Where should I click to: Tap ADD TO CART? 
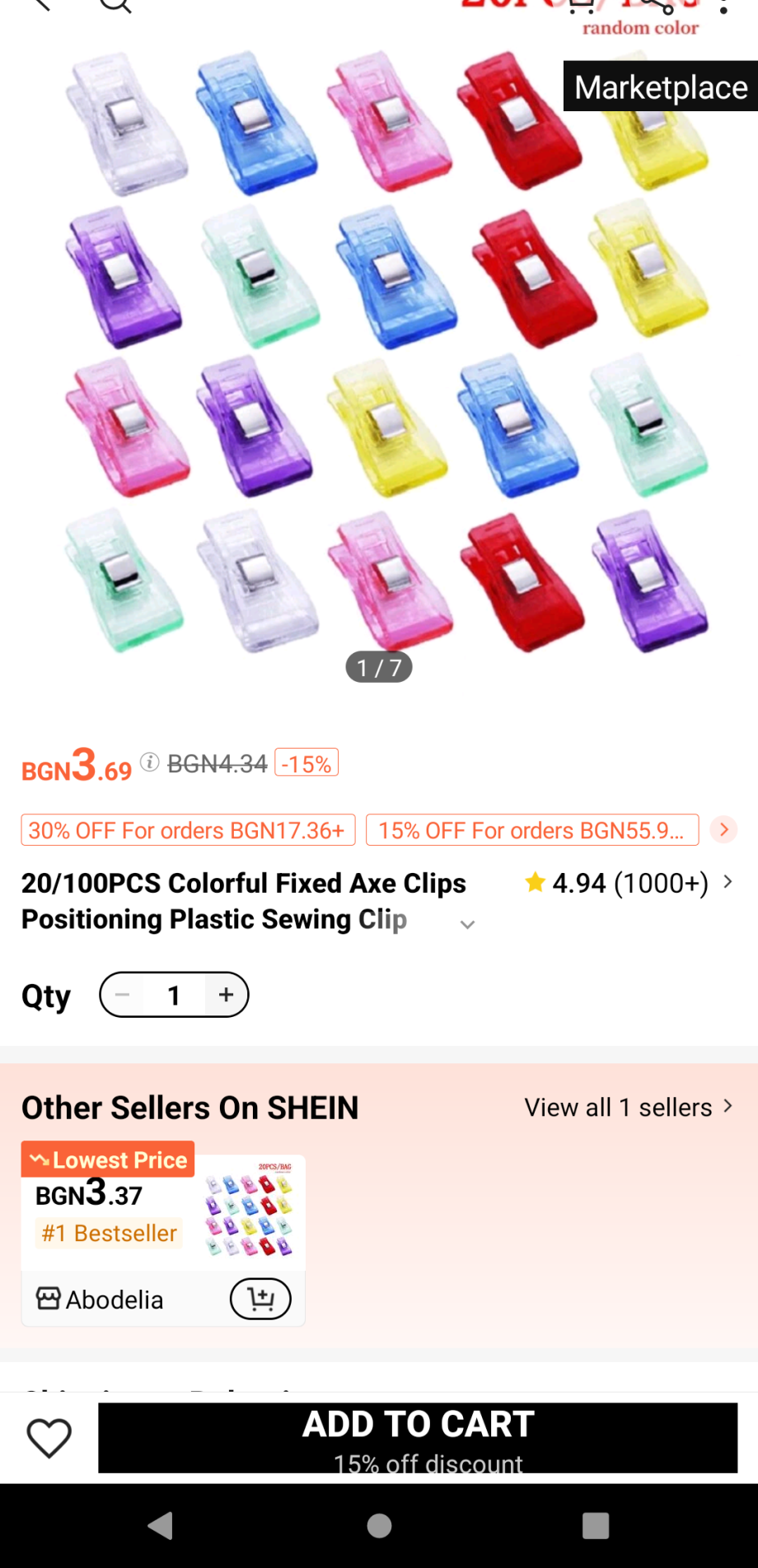tap(418, 1437)
